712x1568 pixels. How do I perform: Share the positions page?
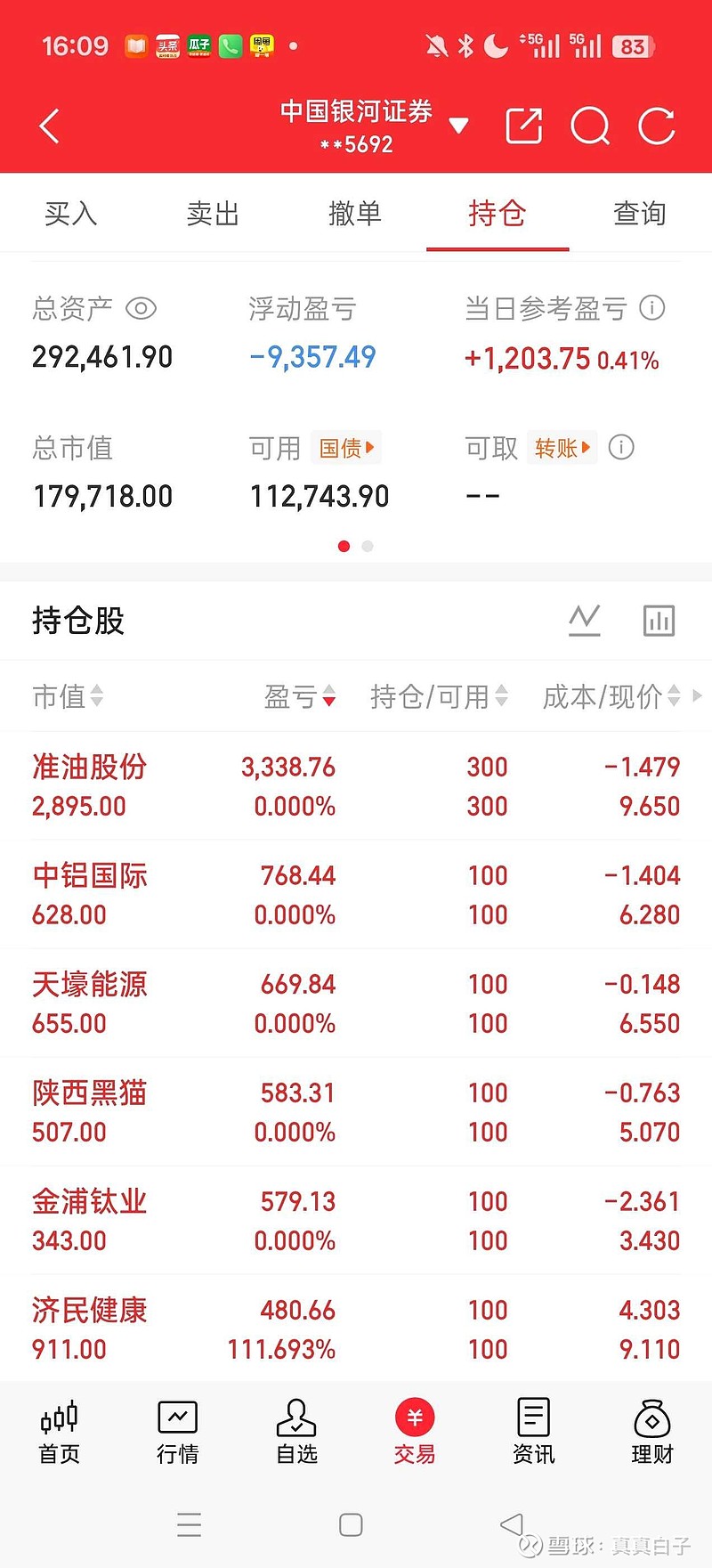click(x=523, y=126)
